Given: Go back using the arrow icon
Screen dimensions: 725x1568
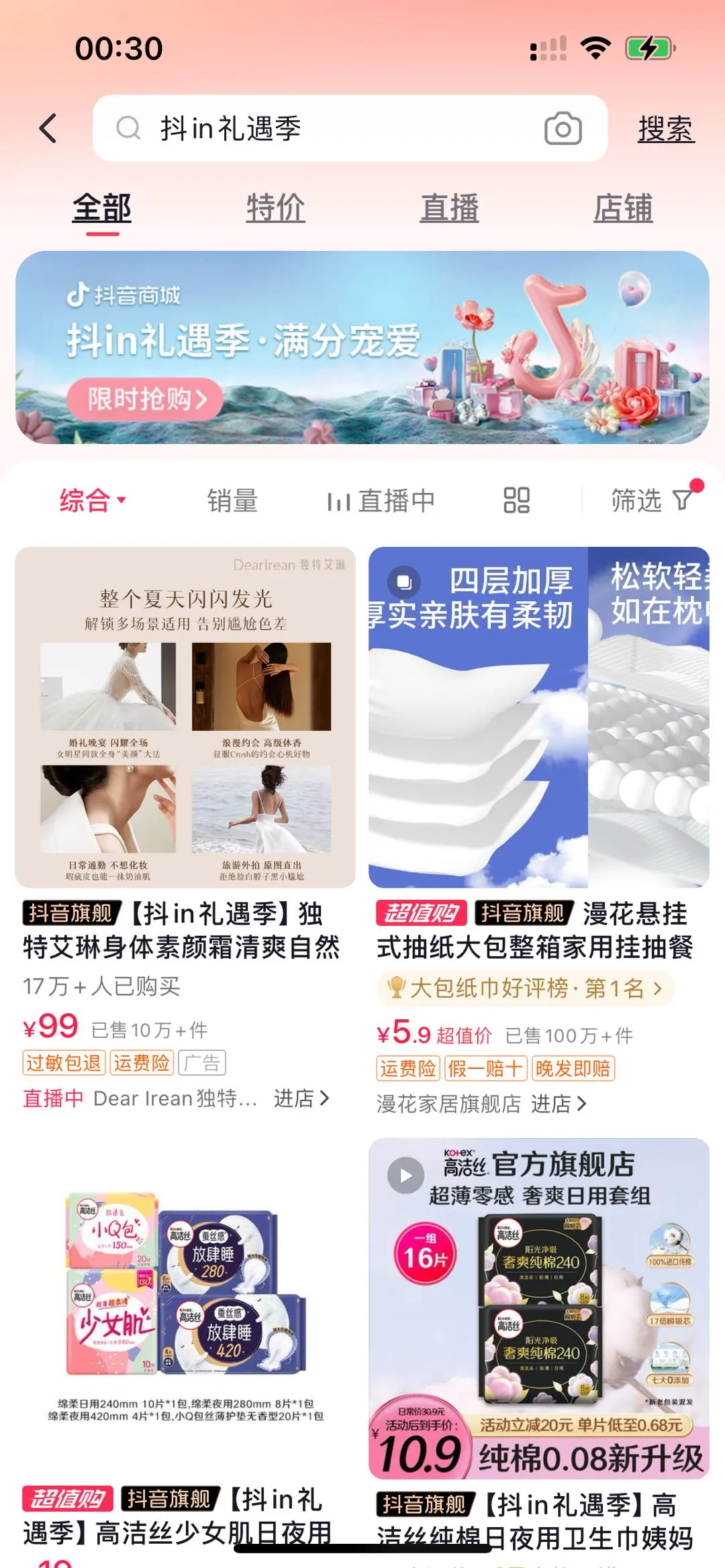Looking at the screenshot, I should pyautogui.click(x=48, y=128).
